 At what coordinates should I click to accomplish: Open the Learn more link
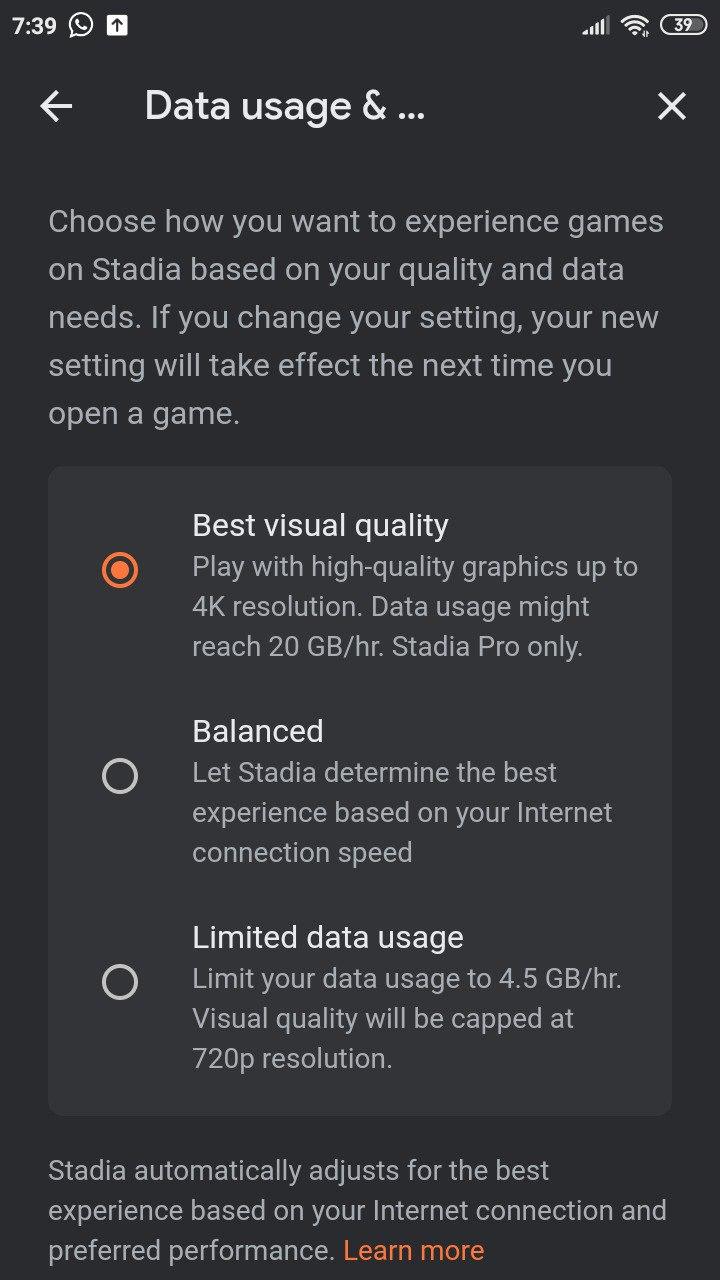pos(413,1250)
